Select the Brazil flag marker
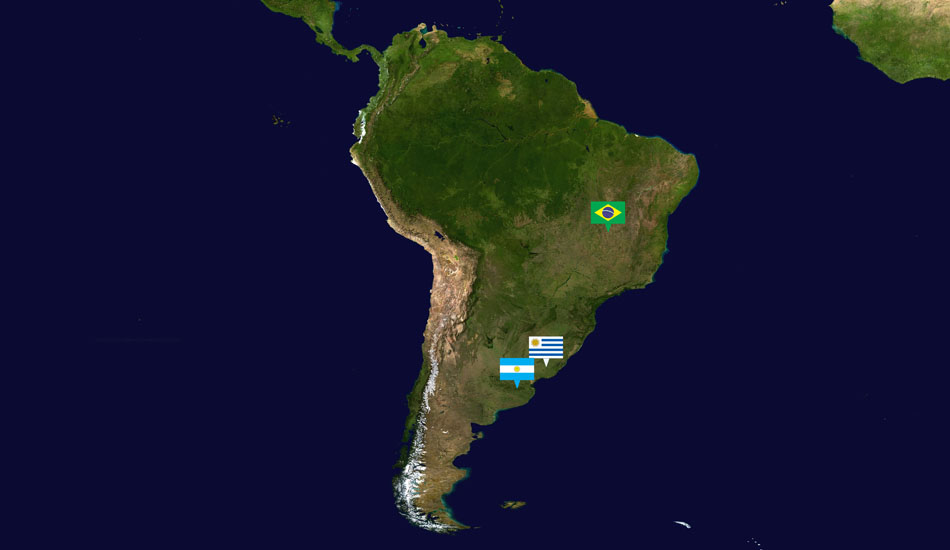 pyautogui.click(x=608, y=212)
